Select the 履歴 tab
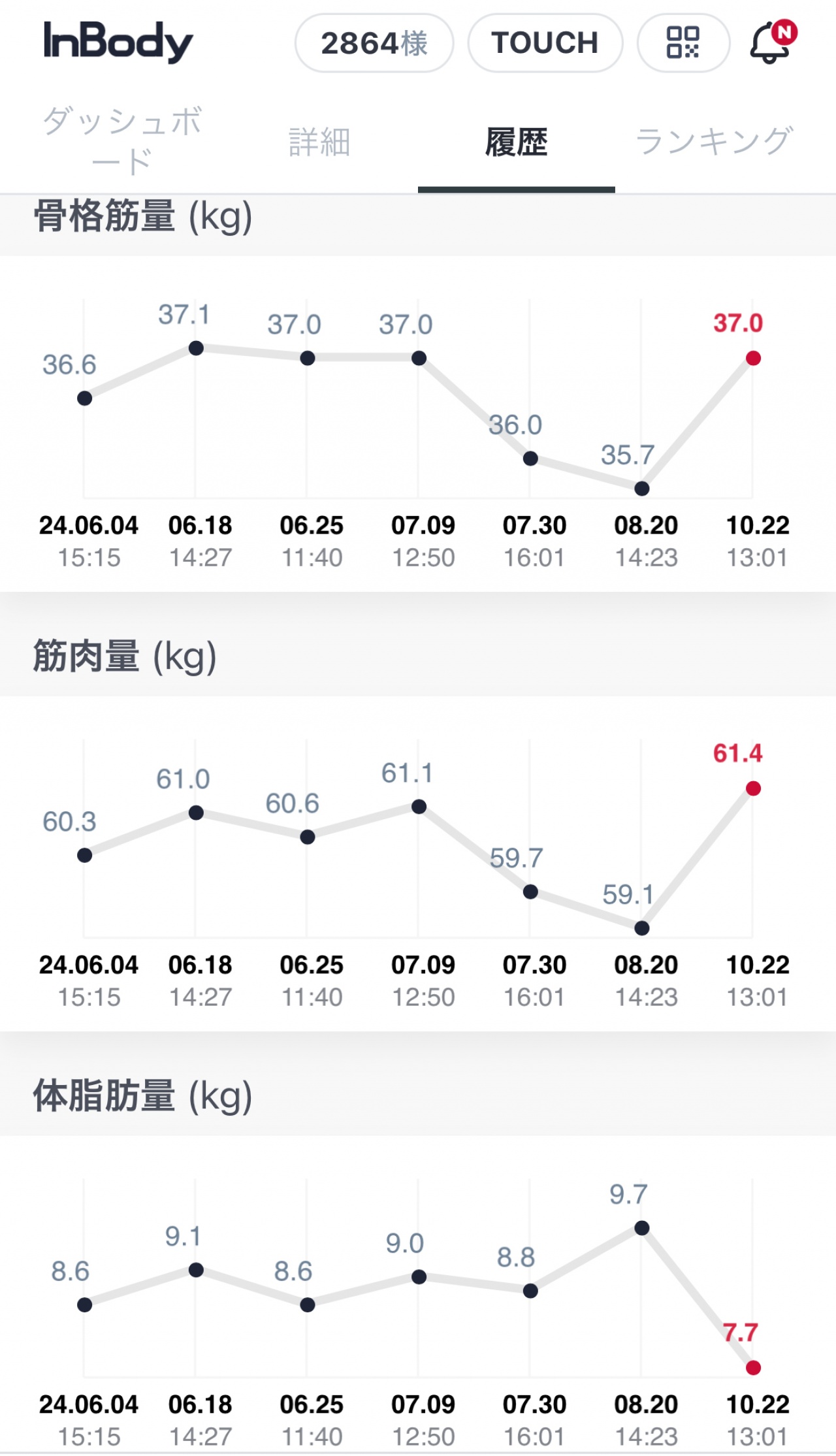Viewport: 836px width, 1456px height. pos(516,142)
